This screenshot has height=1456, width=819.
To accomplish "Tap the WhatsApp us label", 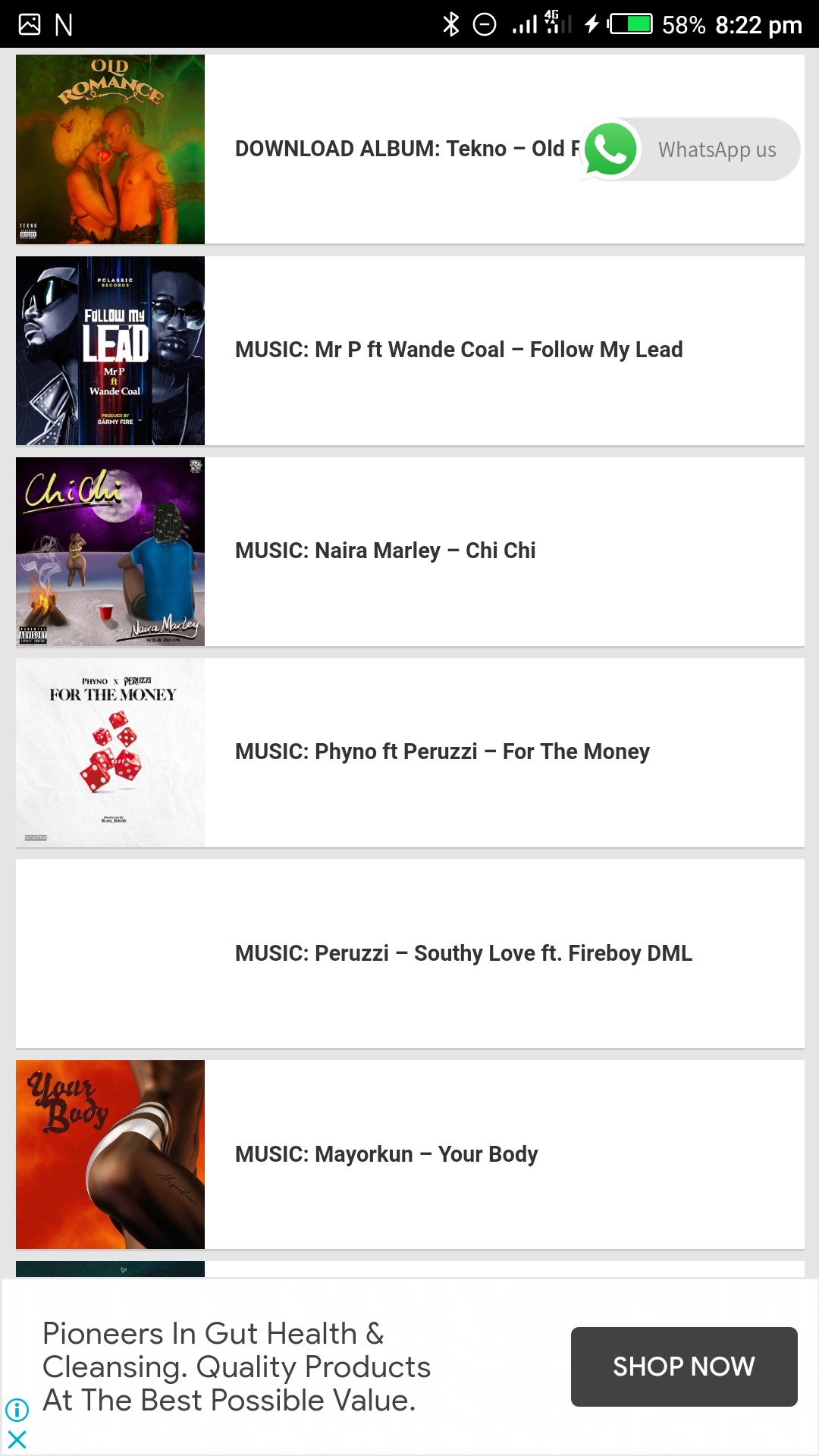I will 716,149.
